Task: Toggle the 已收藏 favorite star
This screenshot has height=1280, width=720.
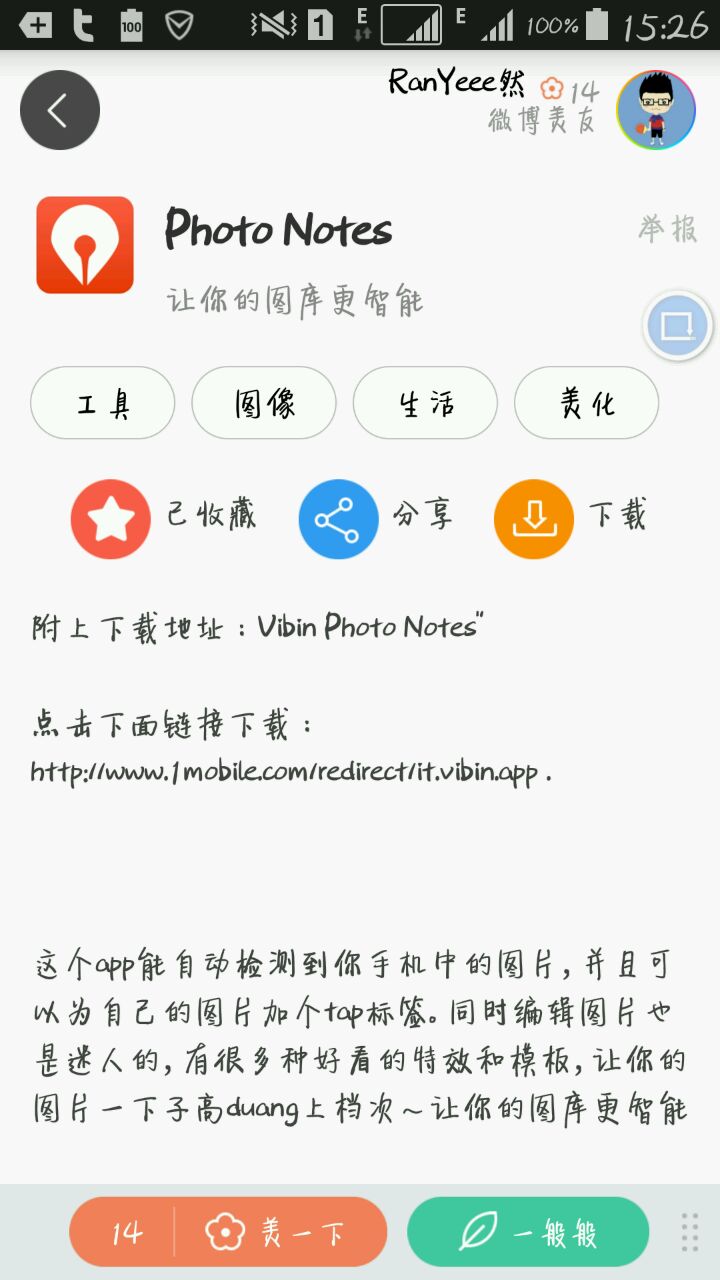Action: (x=111, y=518)
